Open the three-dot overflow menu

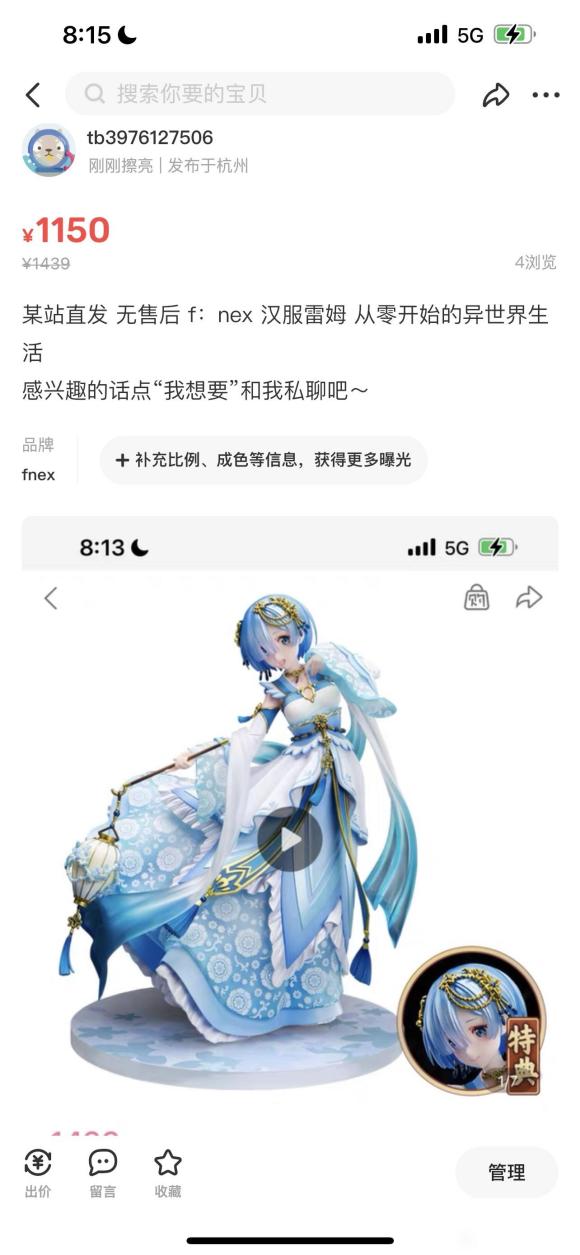point(546,95)
